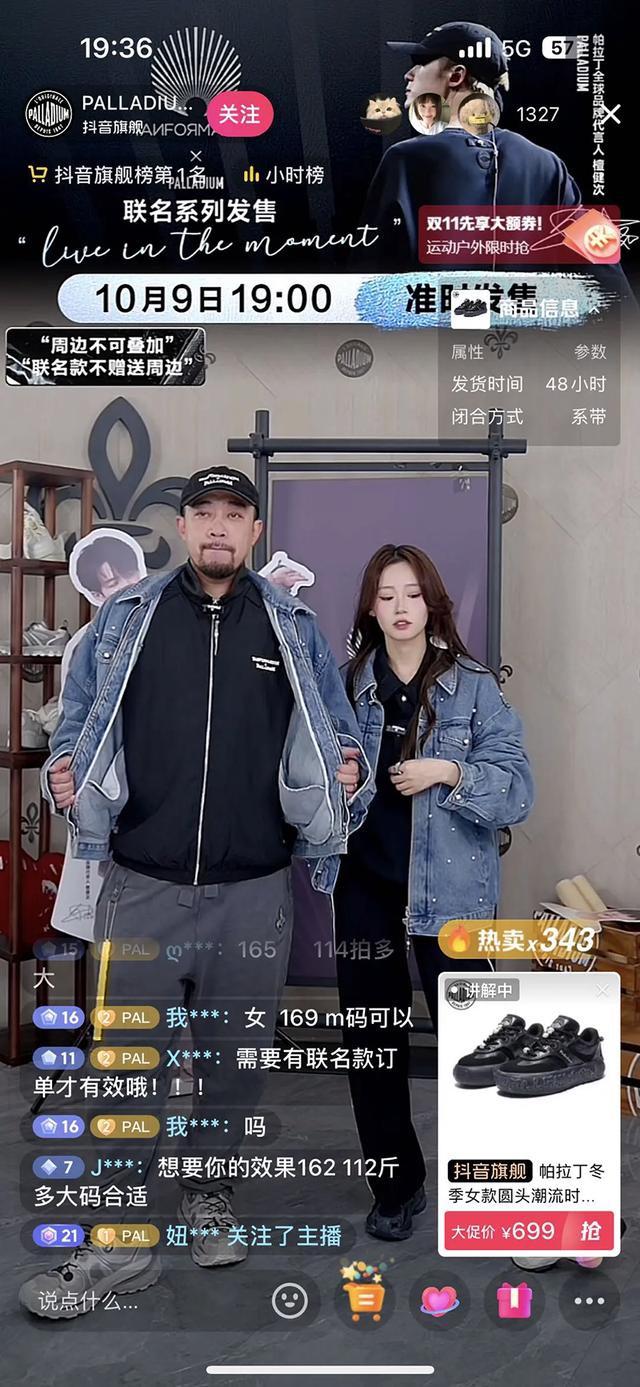Image resolution: width=640 pixels, height=1387 pixels.
Task: Follow the PALLADIUM account with 关注
Action: (239, 114)
